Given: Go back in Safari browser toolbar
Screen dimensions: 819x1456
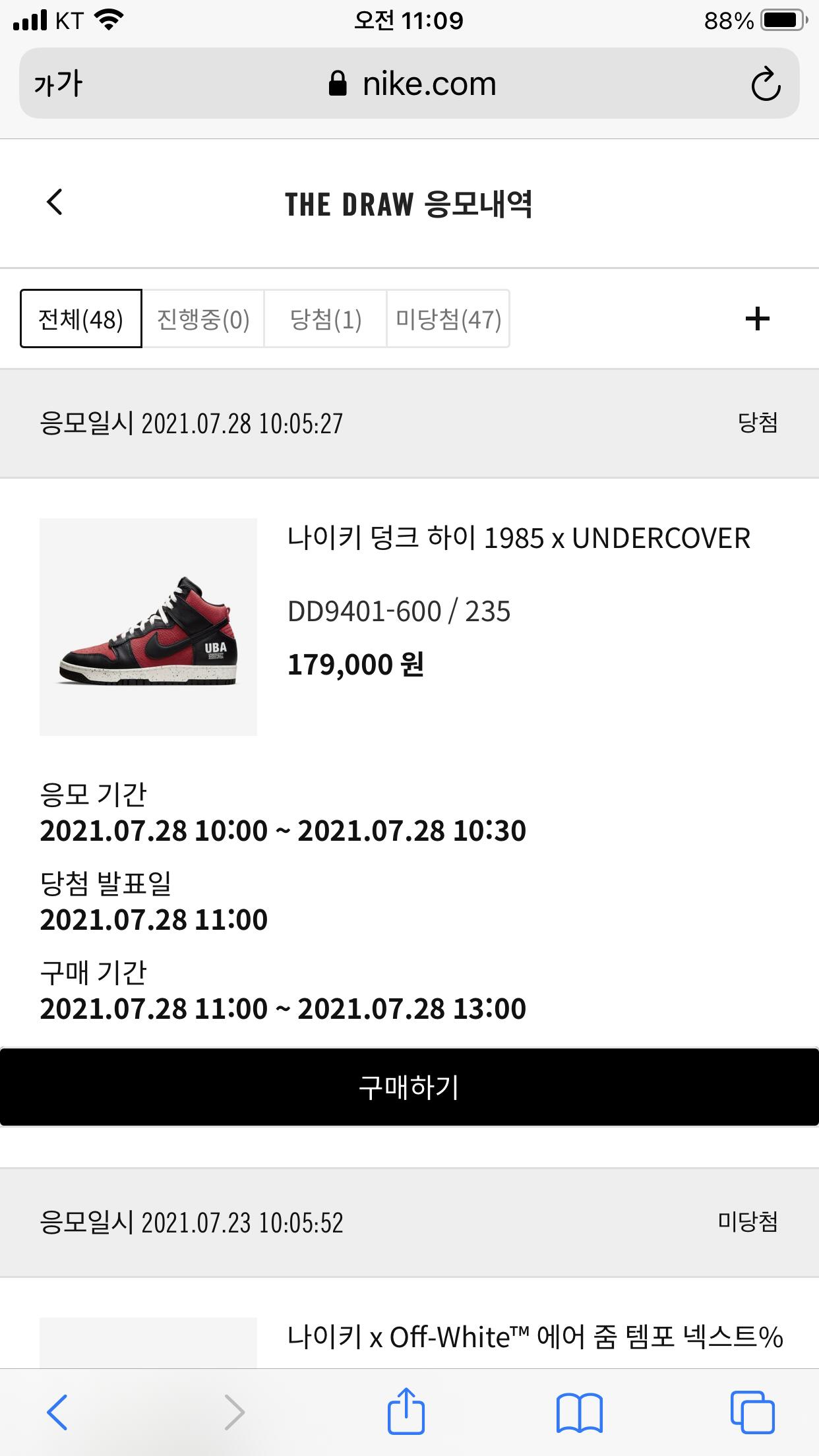Looking at the screenshot, I should 57,1412.
